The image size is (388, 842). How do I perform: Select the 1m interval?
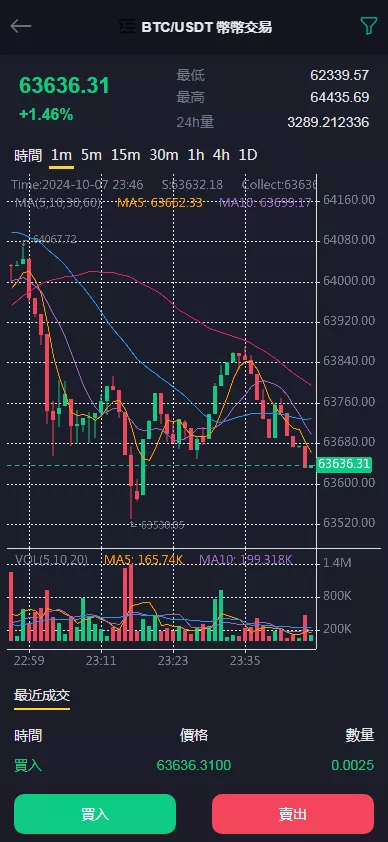coord(61,155)
